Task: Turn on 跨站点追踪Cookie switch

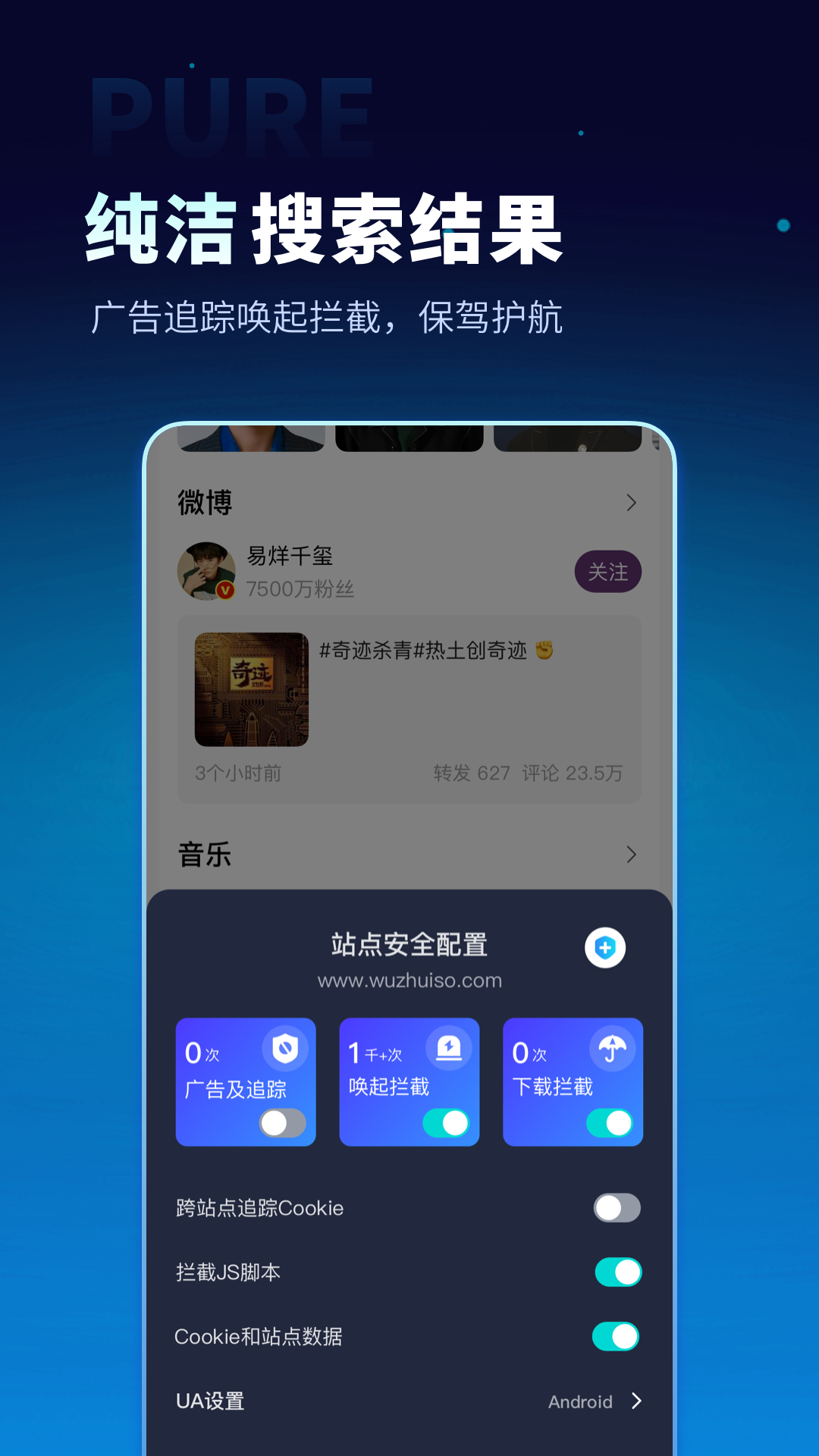Action: click(x=617, y=1208)
